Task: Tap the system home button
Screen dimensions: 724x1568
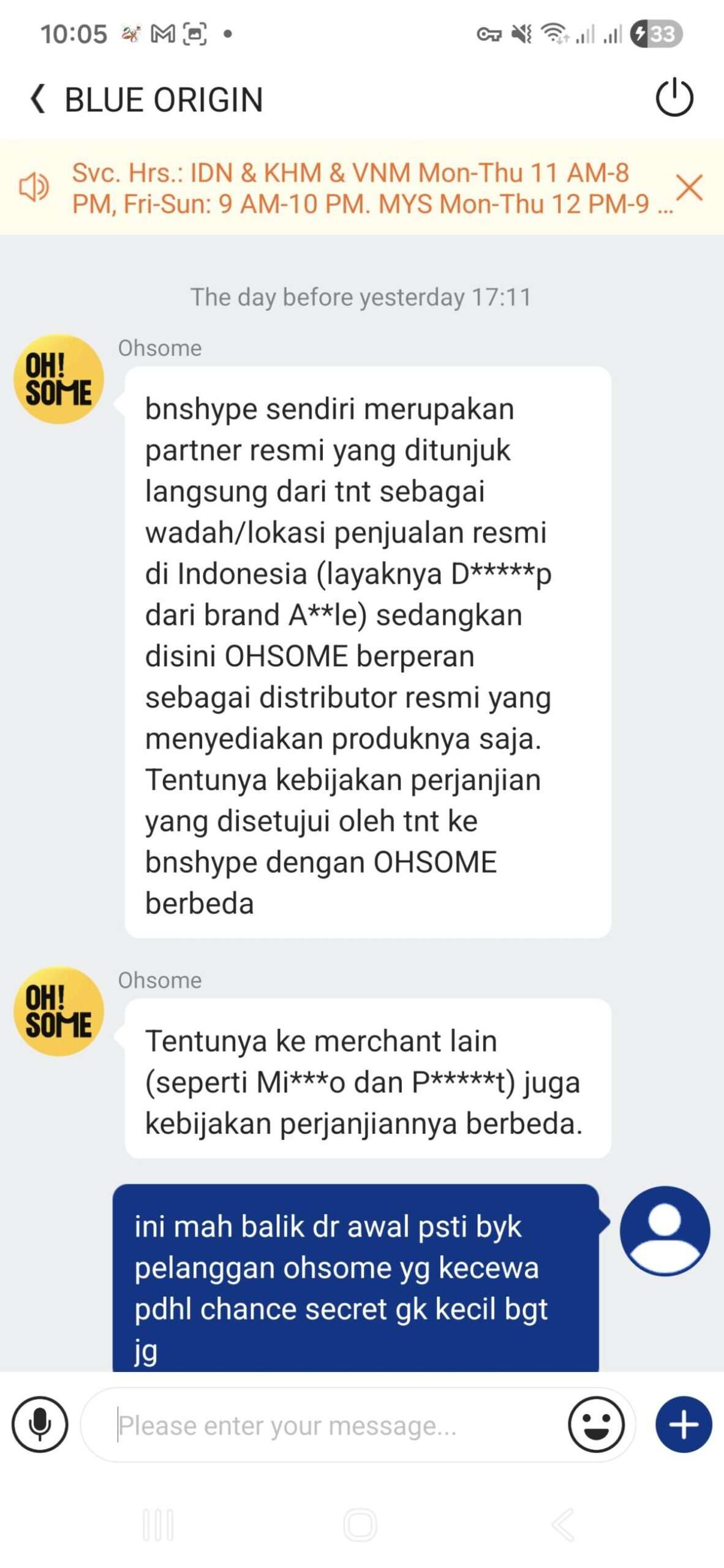Action: click(x=360, y=1524)
